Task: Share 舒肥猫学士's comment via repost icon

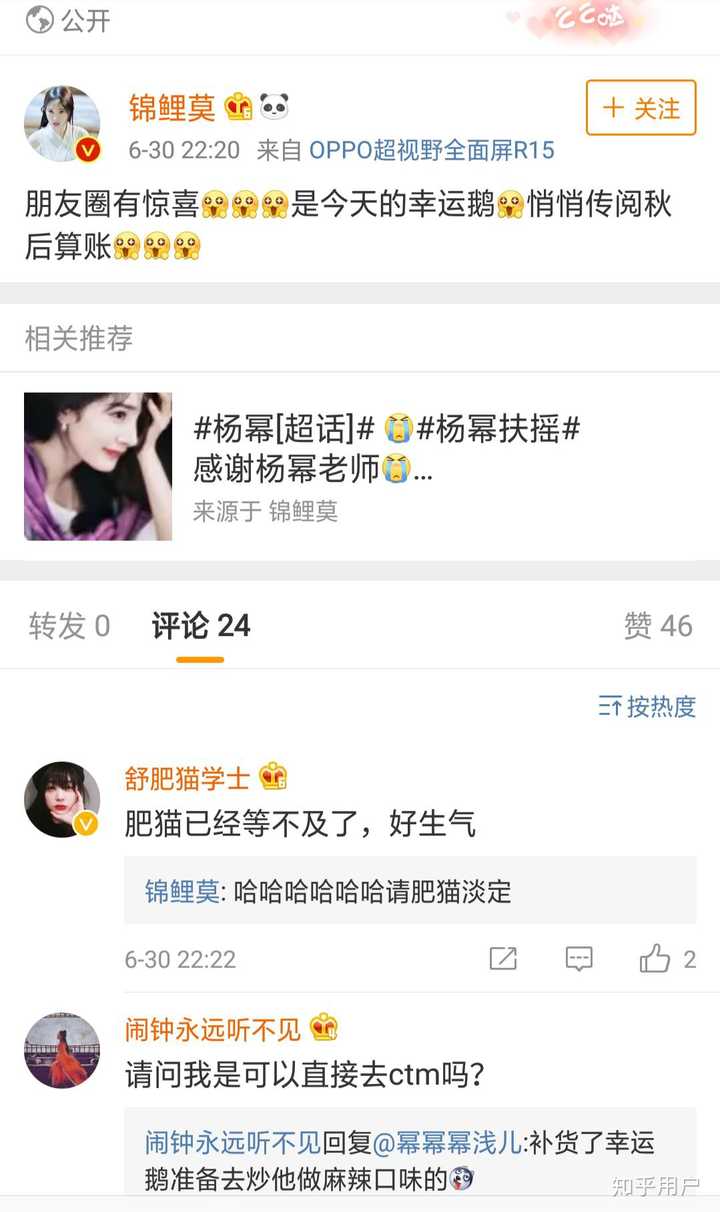Action: [x=503, y=959]
